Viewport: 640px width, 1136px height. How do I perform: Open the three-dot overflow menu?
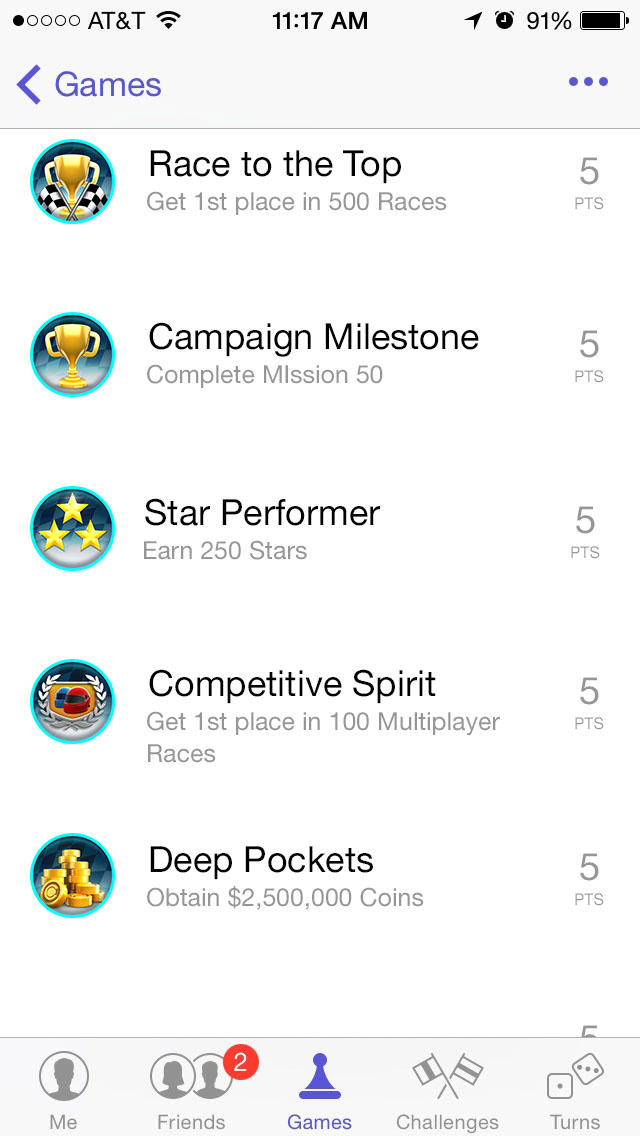pyautogui.click(x=588, y=82)
